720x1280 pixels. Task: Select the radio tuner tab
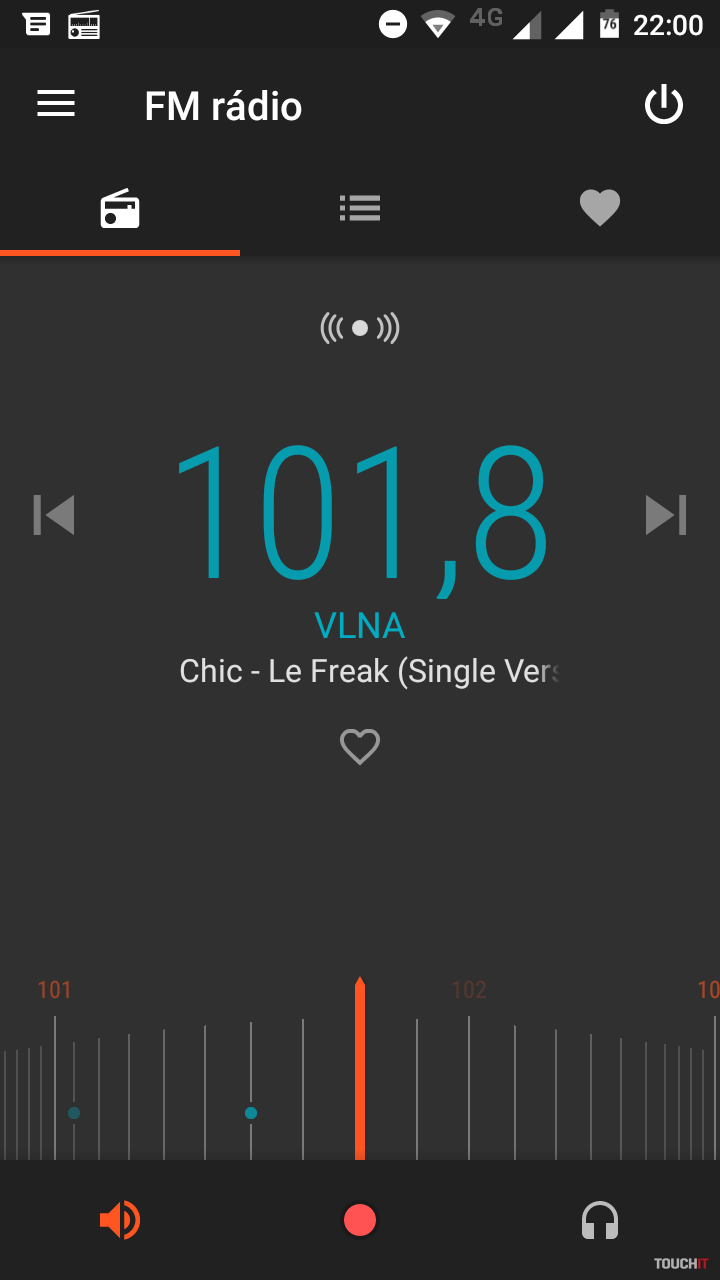[x=120, y=208]
